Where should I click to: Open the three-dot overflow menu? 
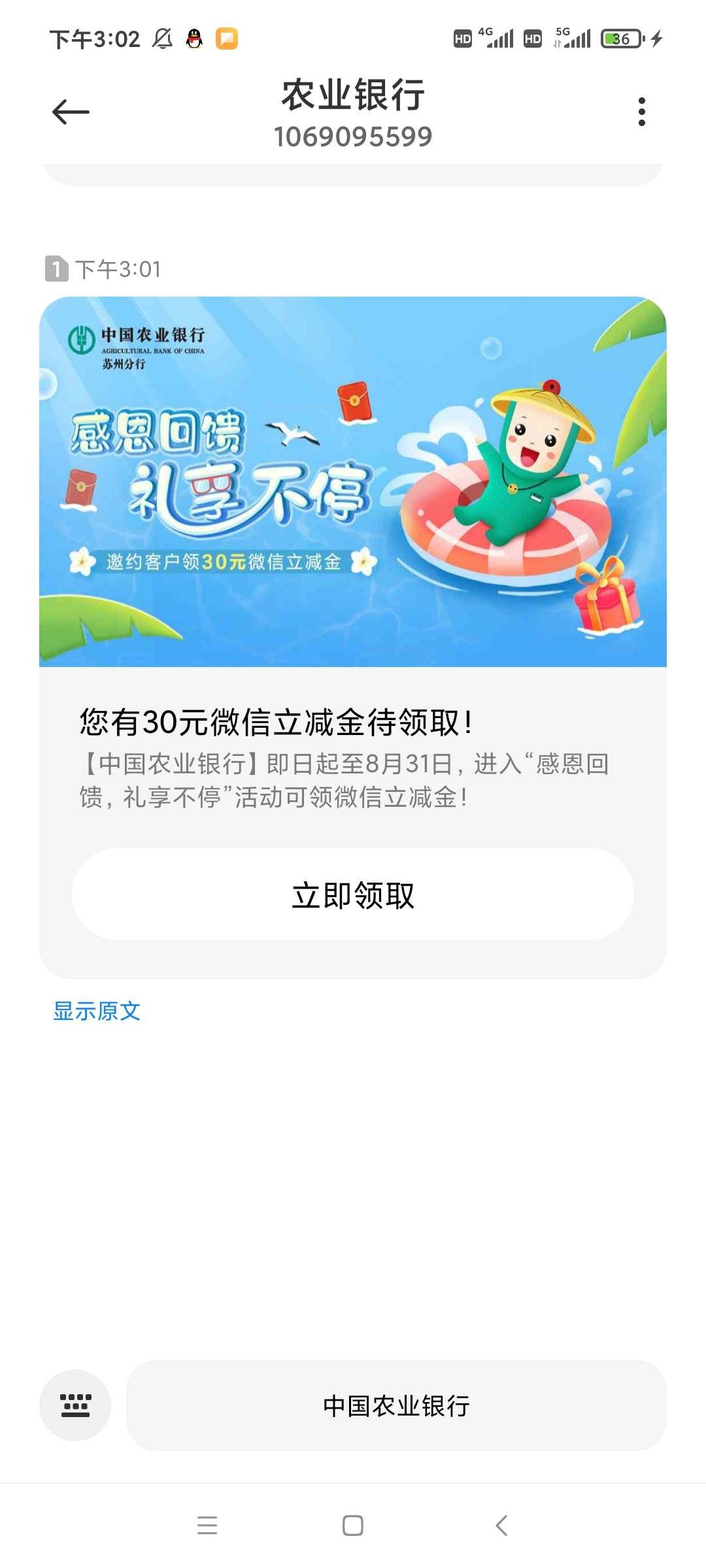pos(641,112)
